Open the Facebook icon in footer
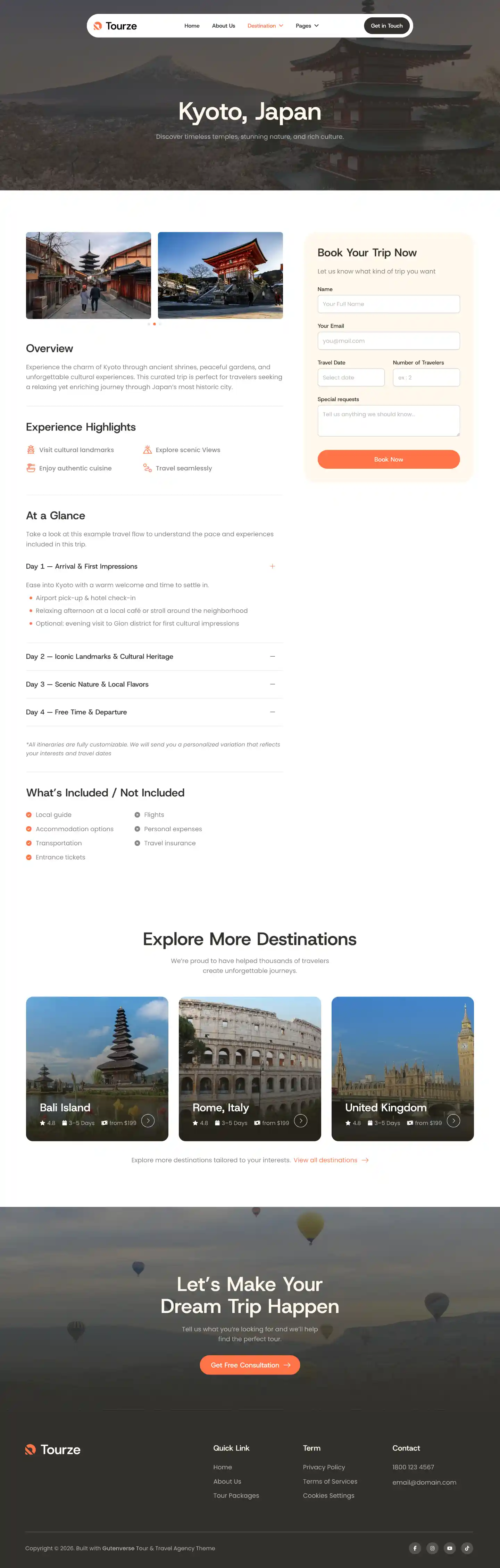This screenshot has width=500, height=1568. click(415, 1548)
